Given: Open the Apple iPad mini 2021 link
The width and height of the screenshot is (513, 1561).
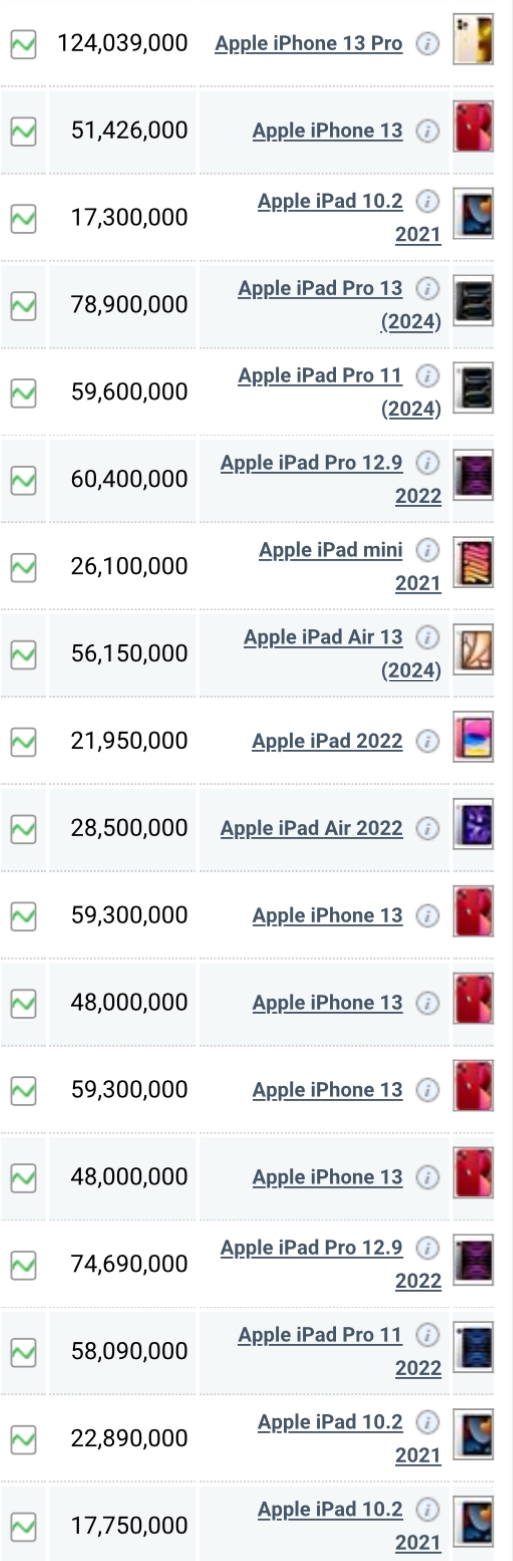Looking at the screenshot, I should pyautogui.click(x=350, y=566).
